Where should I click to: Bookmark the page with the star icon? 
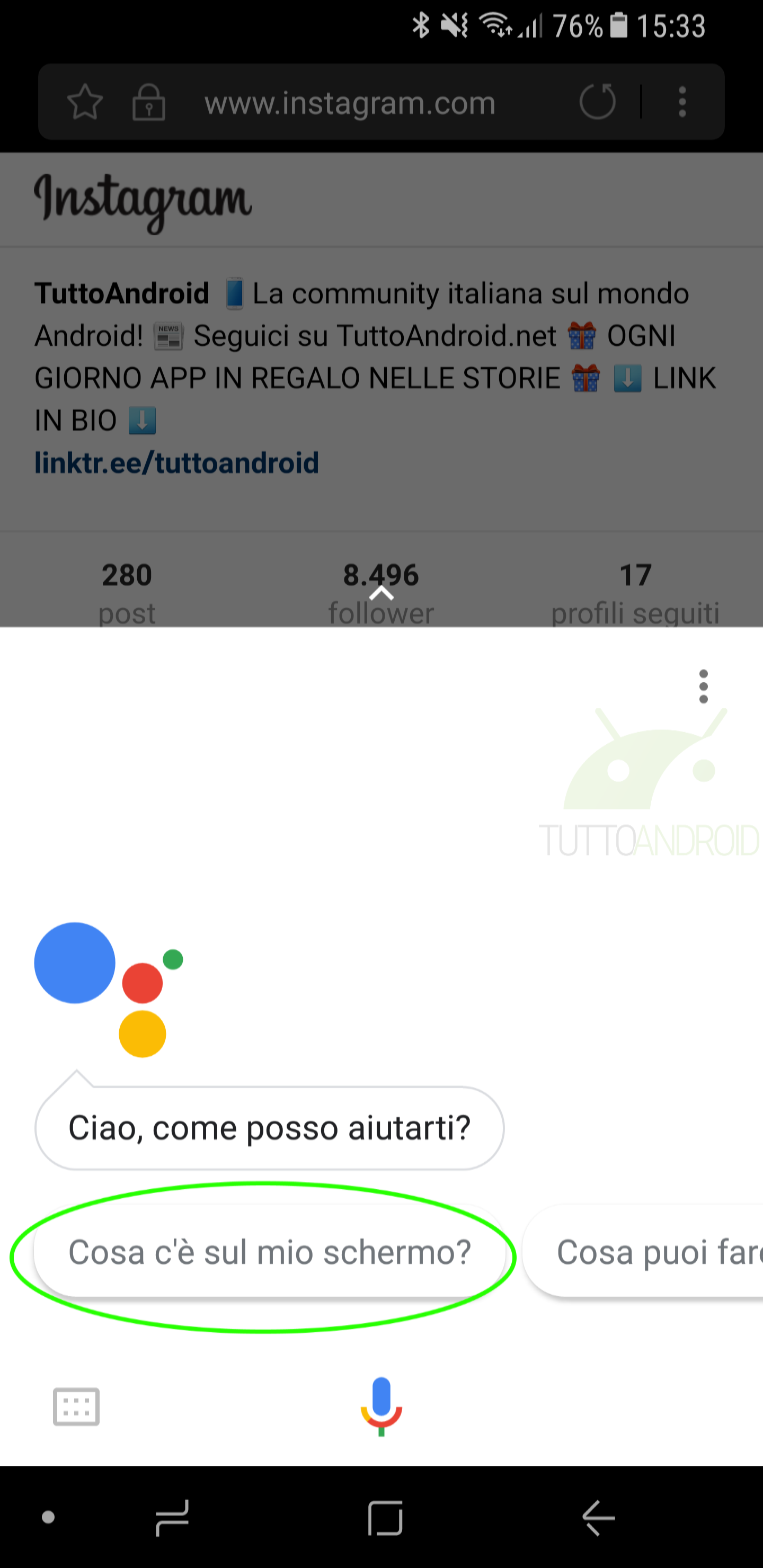85,102
